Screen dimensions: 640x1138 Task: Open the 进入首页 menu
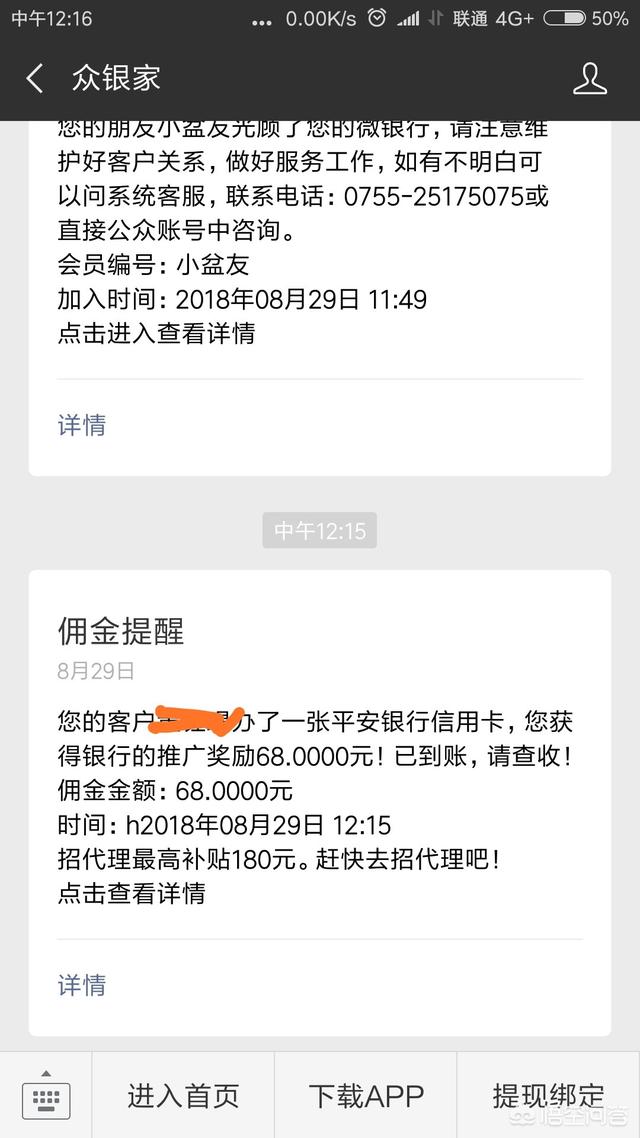pos(183,1096)
